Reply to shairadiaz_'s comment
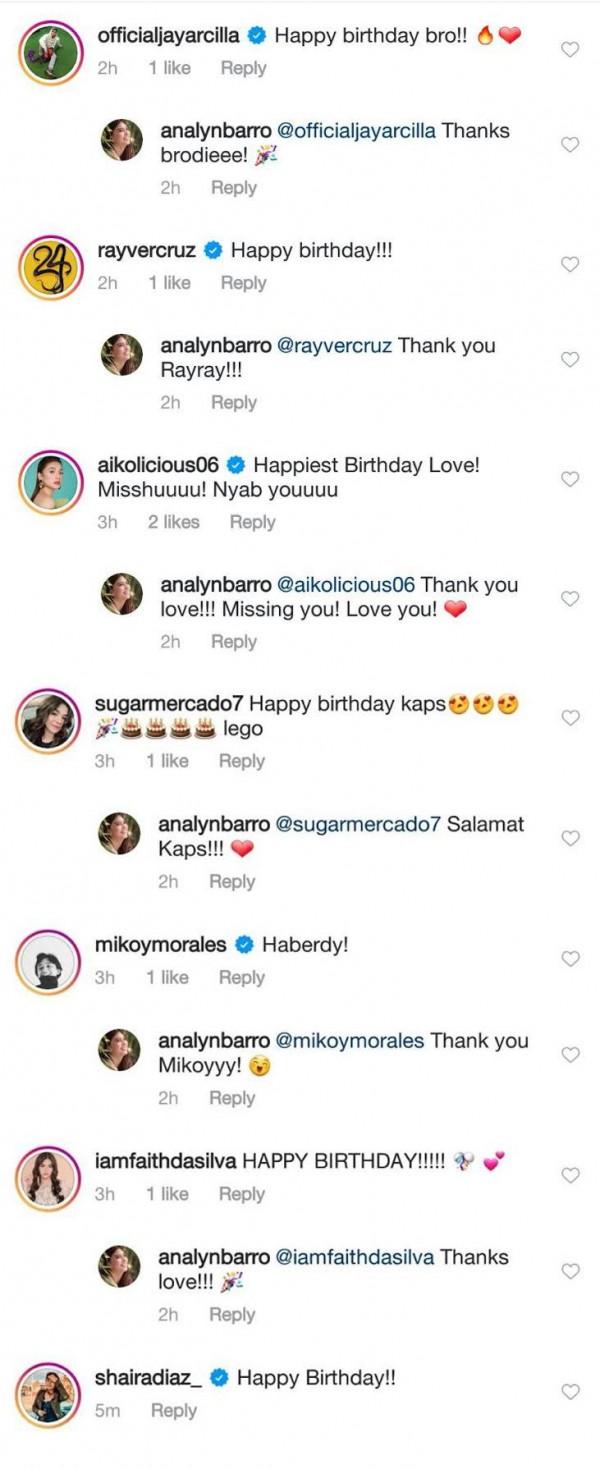The width and height of the screenshot is (600, 1469). pos(173,1410)
